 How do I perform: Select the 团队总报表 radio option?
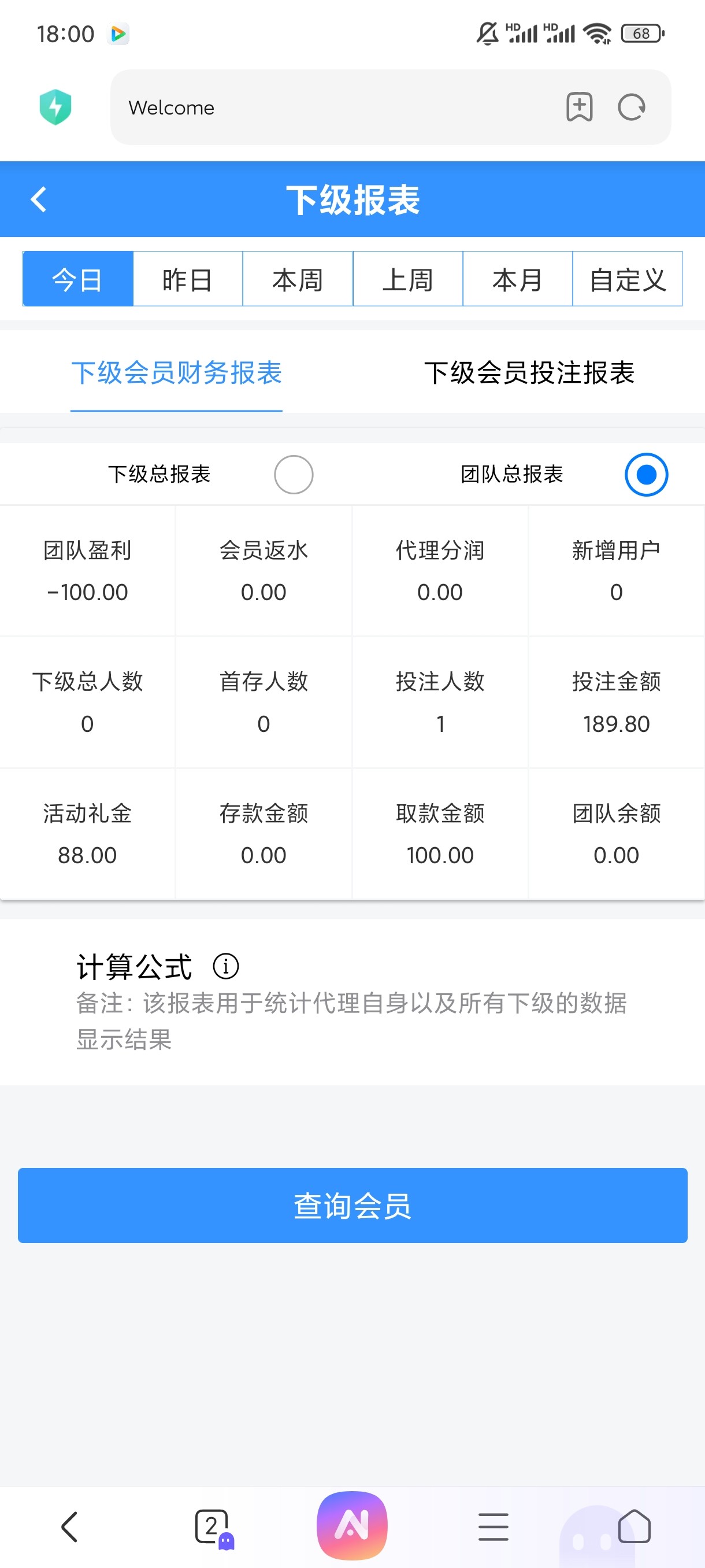tap(646, 475)
